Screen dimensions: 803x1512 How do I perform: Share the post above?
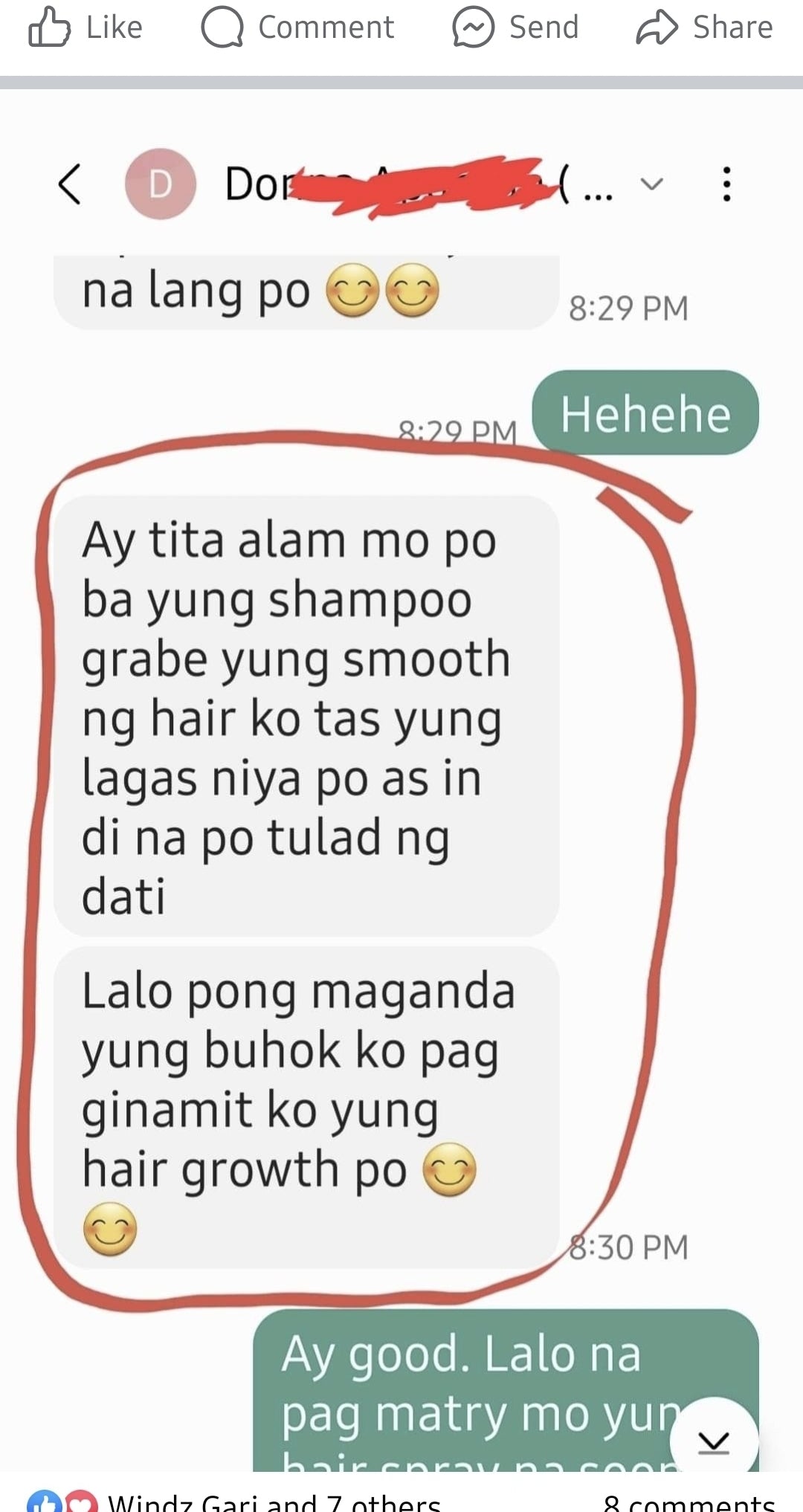click(x=704, y=28)
